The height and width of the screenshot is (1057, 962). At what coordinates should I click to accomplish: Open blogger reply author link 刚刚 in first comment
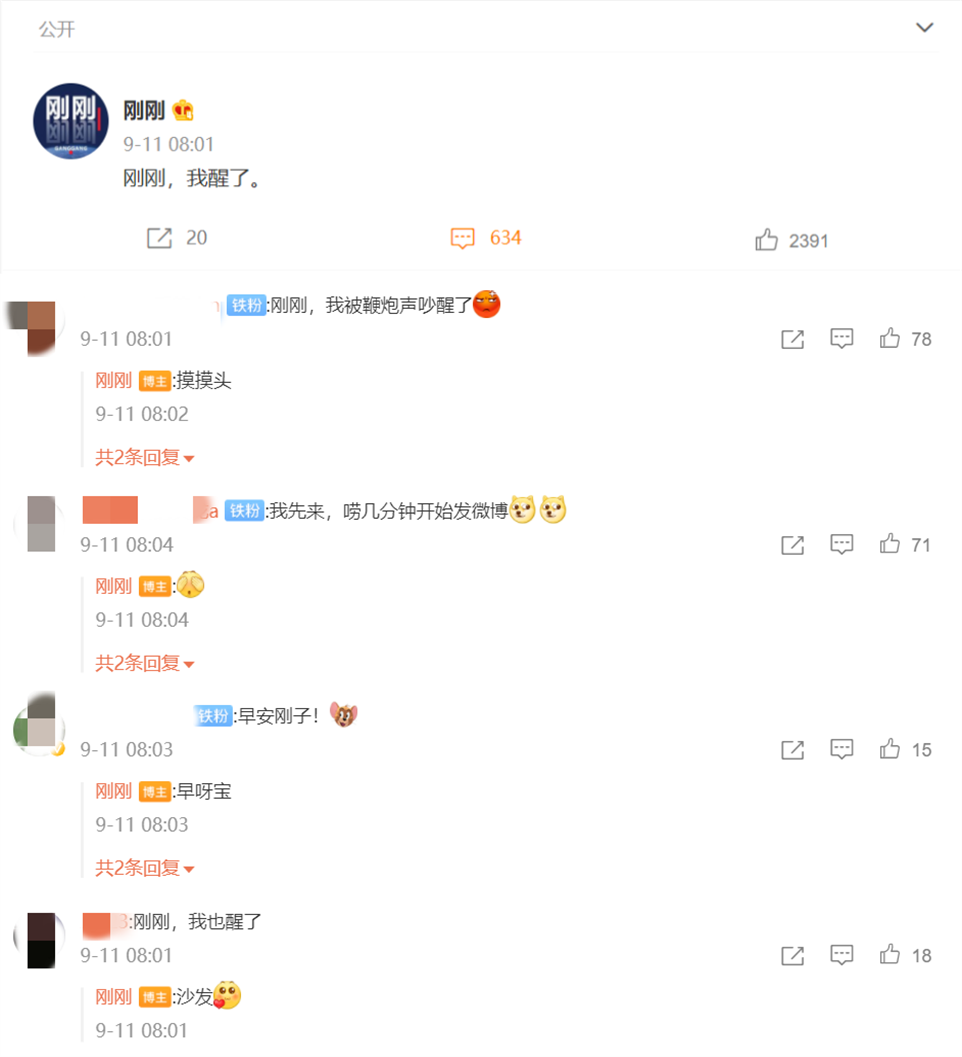[113, 381]
